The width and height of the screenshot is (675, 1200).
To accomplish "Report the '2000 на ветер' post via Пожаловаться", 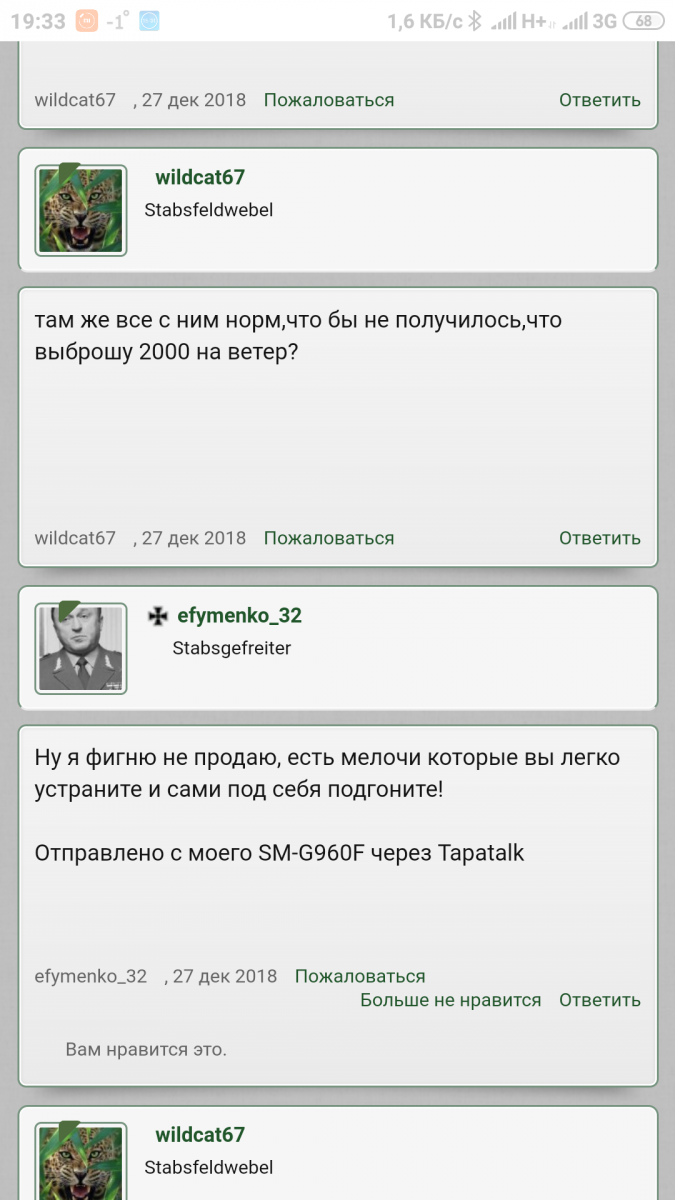I will click(329, 538).
